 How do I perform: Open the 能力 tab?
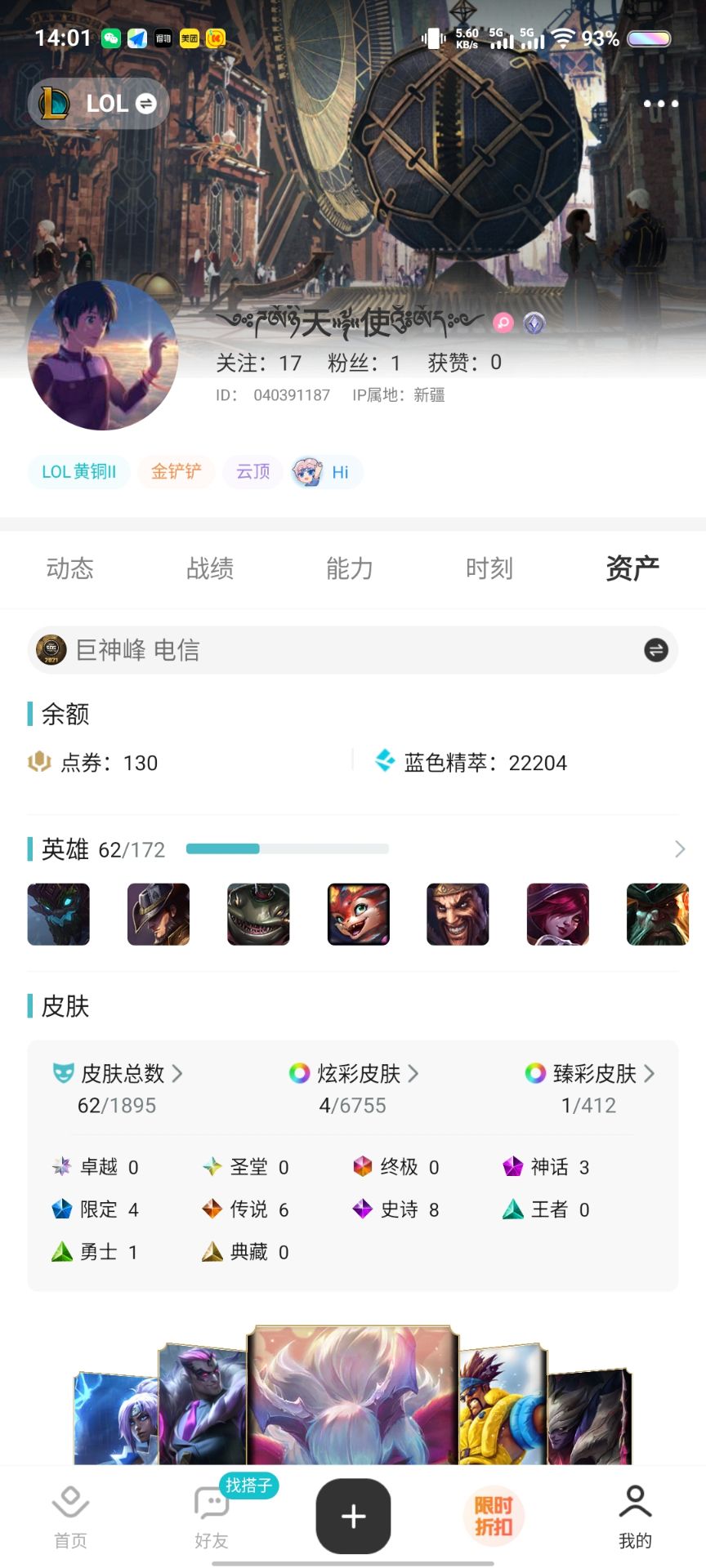350,568
